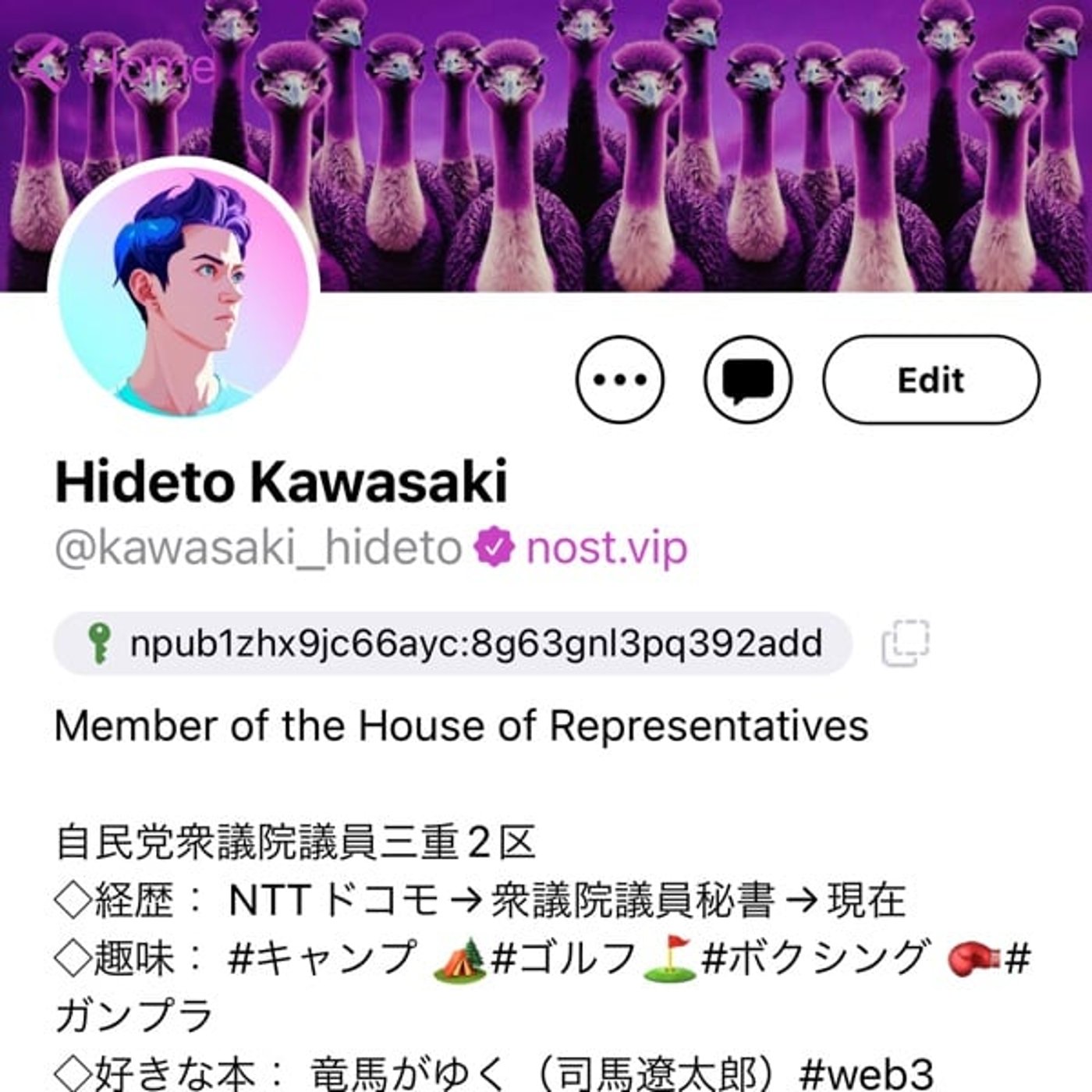View Hideto Kawasaki's profile picture

pyautogui.click(x=184, y=289)
